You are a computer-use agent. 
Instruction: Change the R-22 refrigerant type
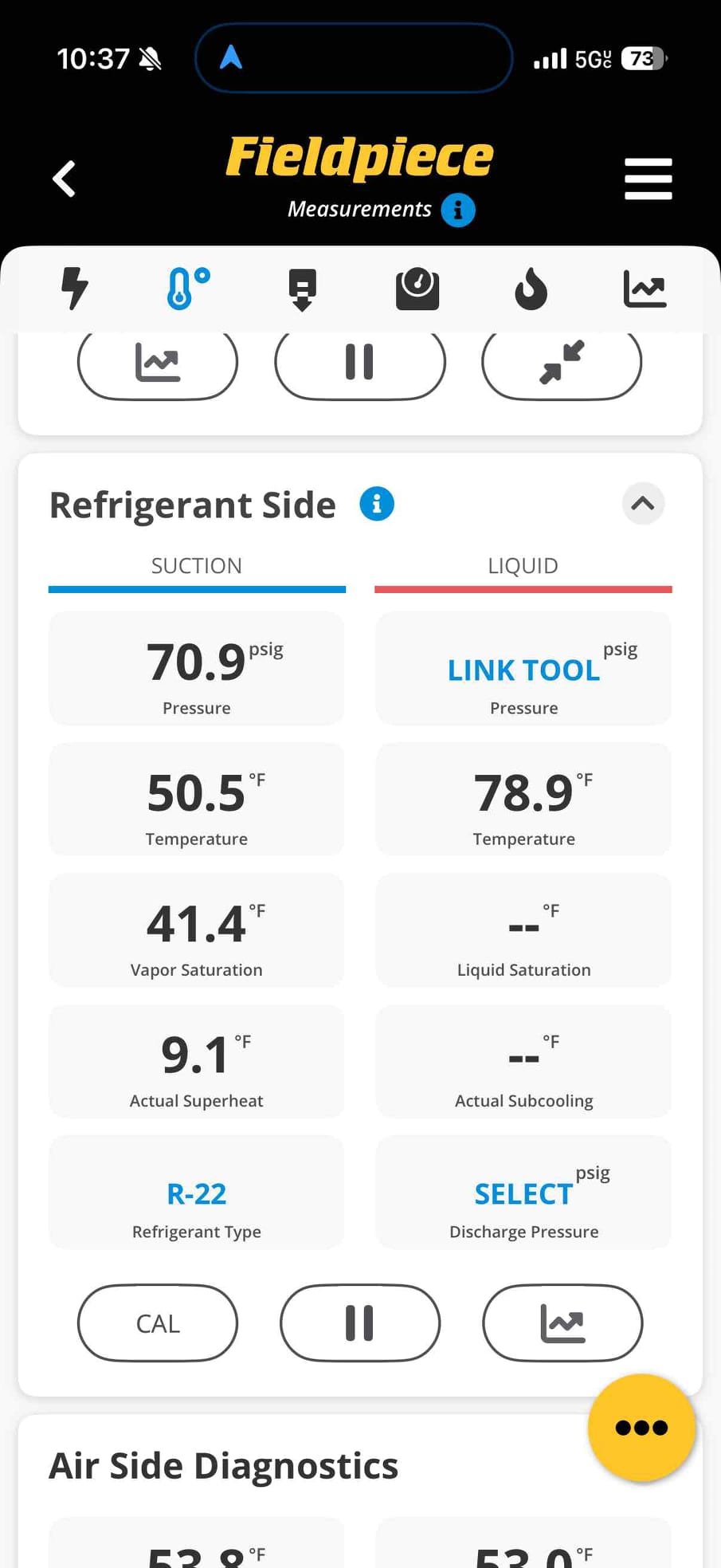point(197,1193)
